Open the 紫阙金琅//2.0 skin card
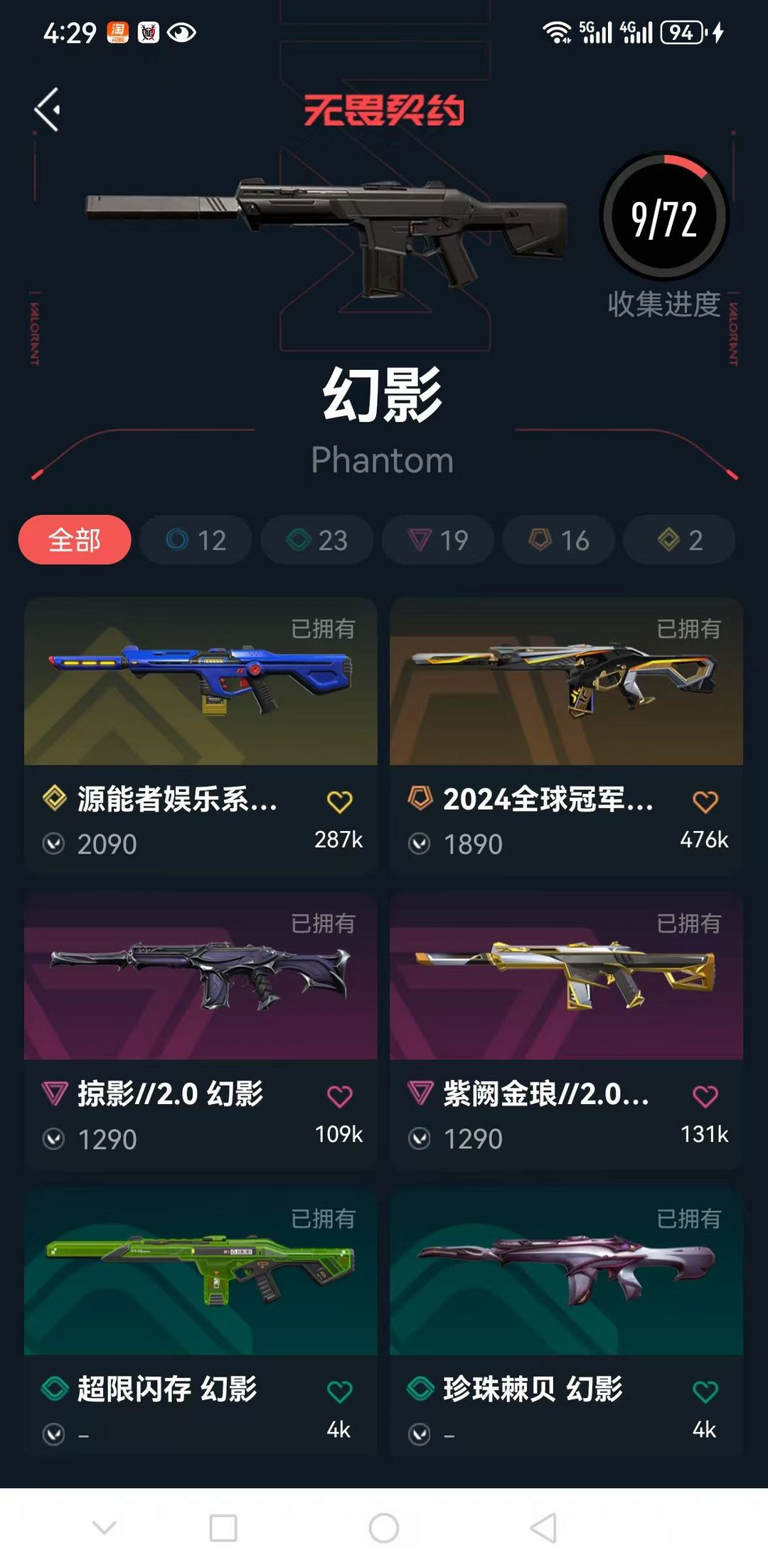Screen dimensions: 768x1568 pos(567,1031)
